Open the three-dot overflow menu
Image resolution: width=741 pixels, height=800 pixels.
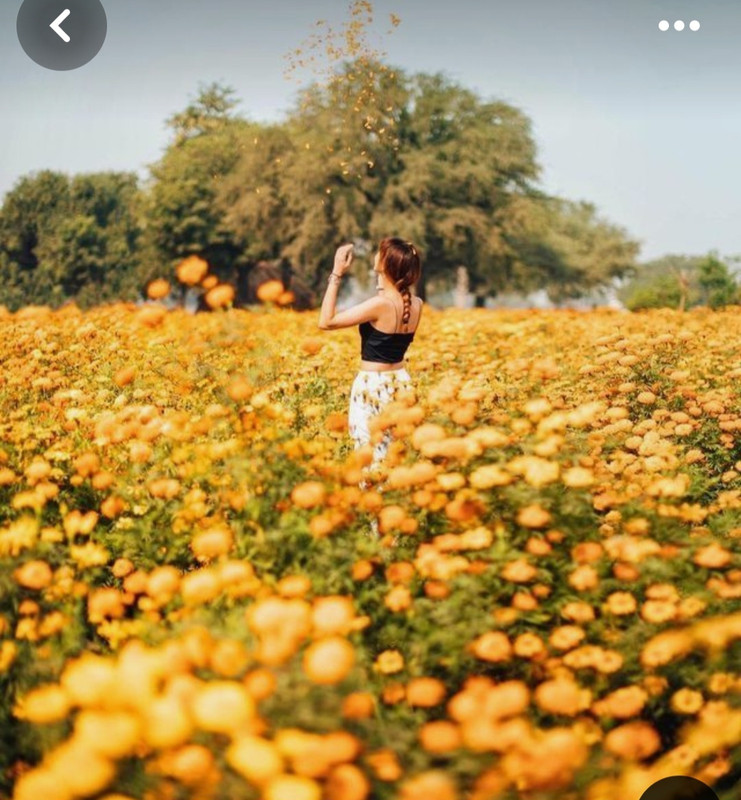(679, 26)
